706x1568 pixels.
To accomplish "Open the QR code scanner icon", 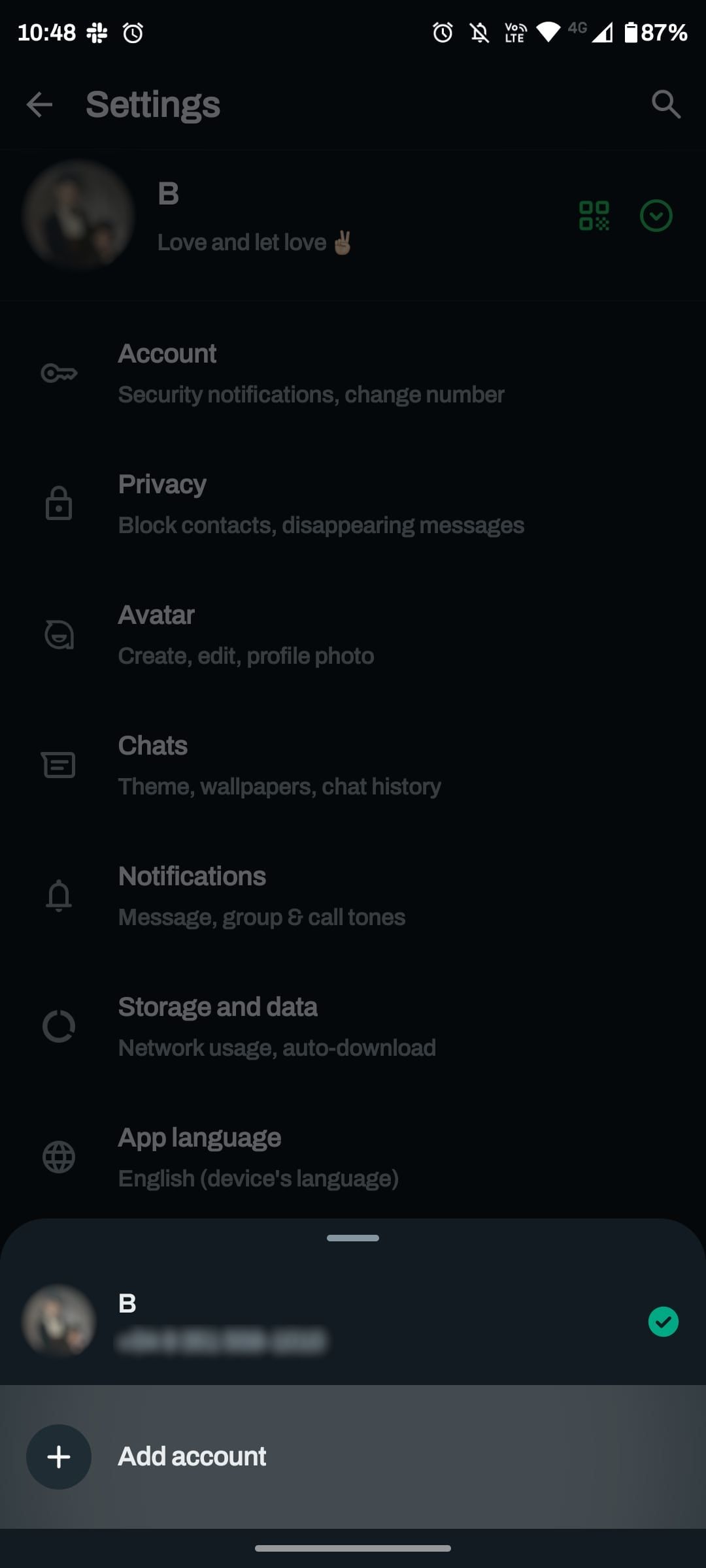I will (594, 216).
